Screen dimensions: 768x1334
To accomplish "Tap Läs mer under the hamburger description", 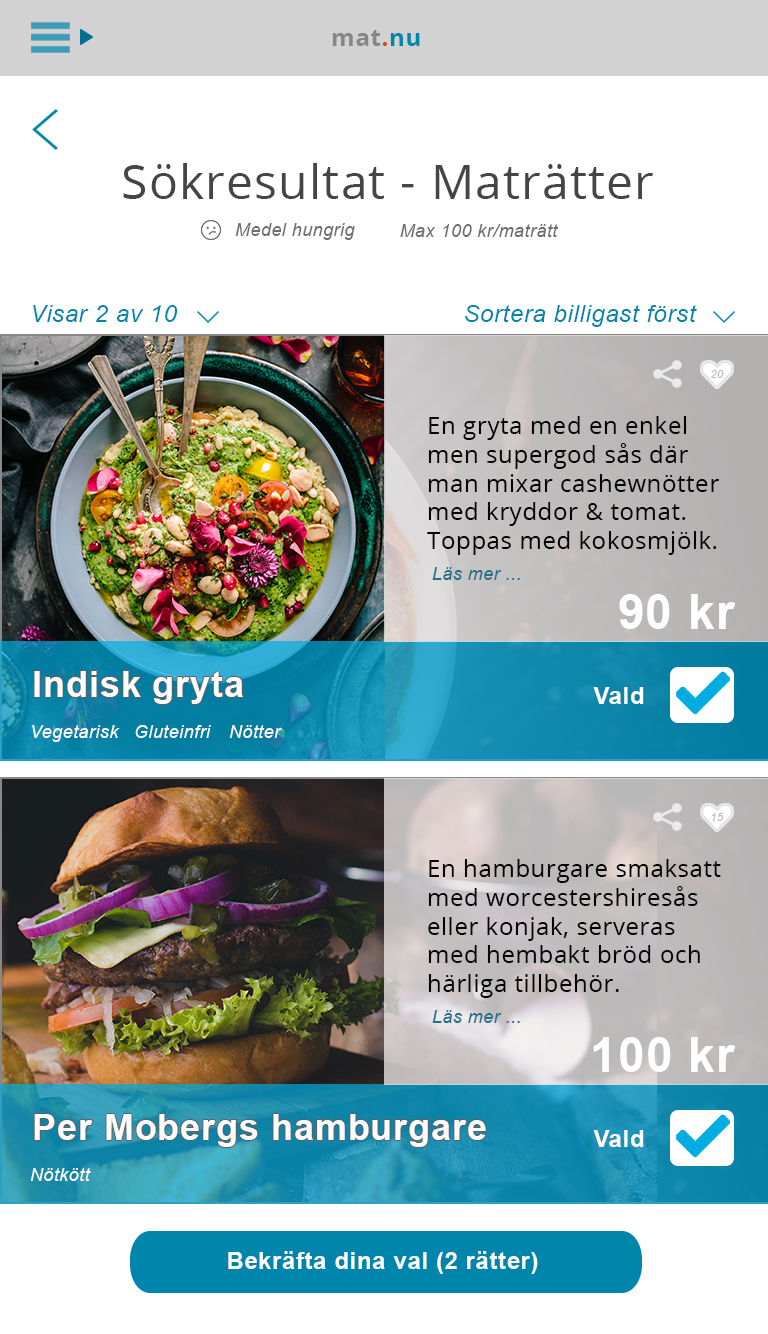I will coord(476,1017).
